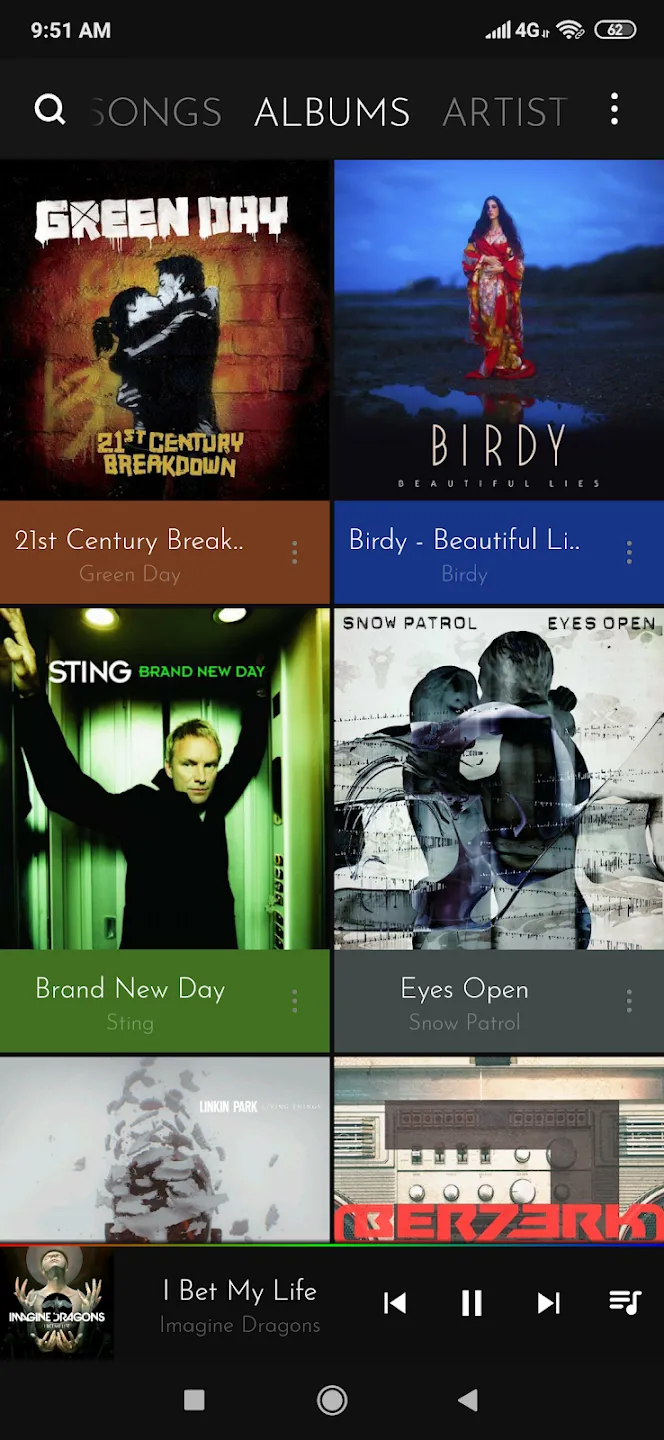Open options for 21st Century Breakdown album
Image resolution: width=664 pixels, height=1440 pixels.
pyautogui.click(x=294, y=553)
